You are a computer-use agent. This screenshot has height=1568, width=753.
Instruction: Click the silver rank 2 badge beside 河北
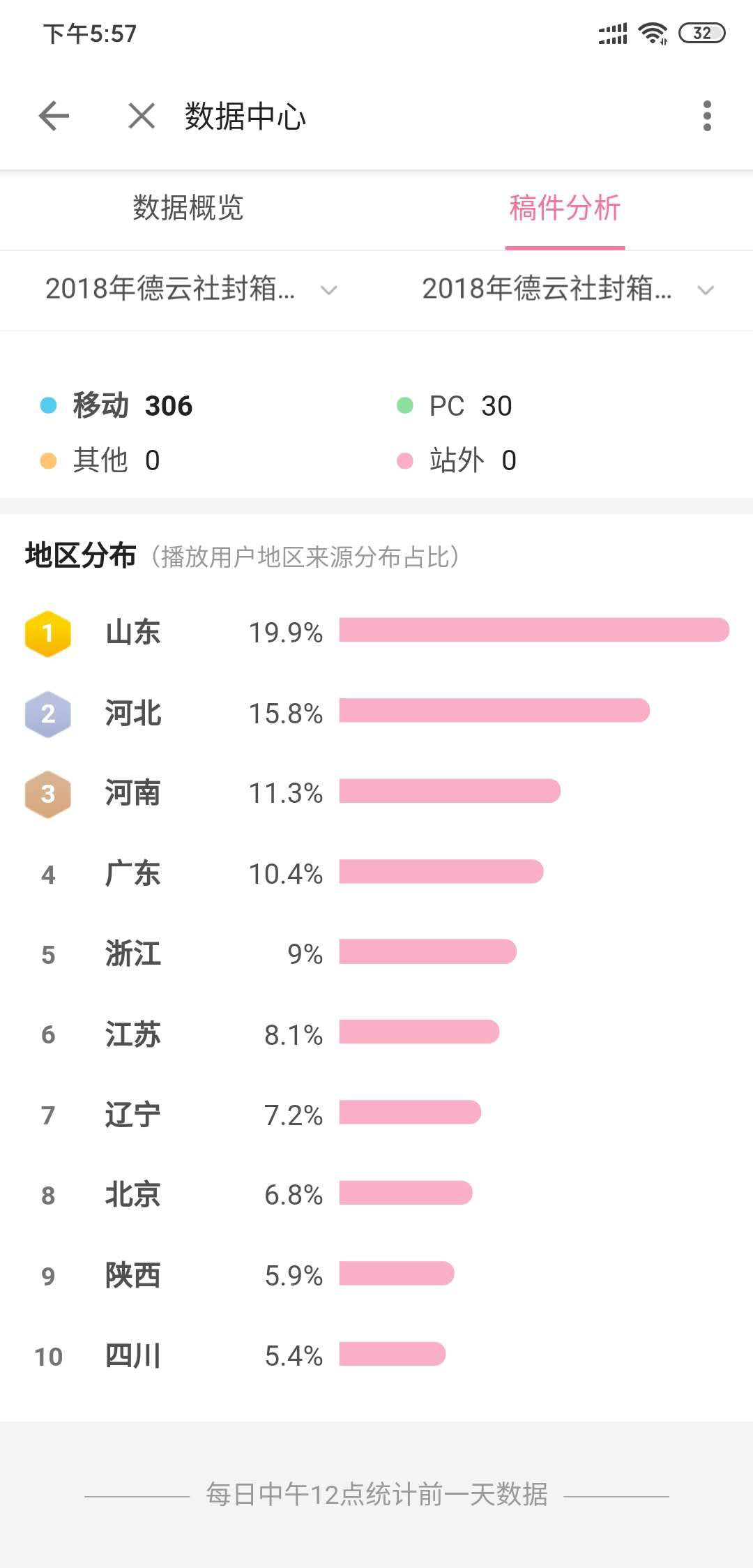click(x=47, y=713)
